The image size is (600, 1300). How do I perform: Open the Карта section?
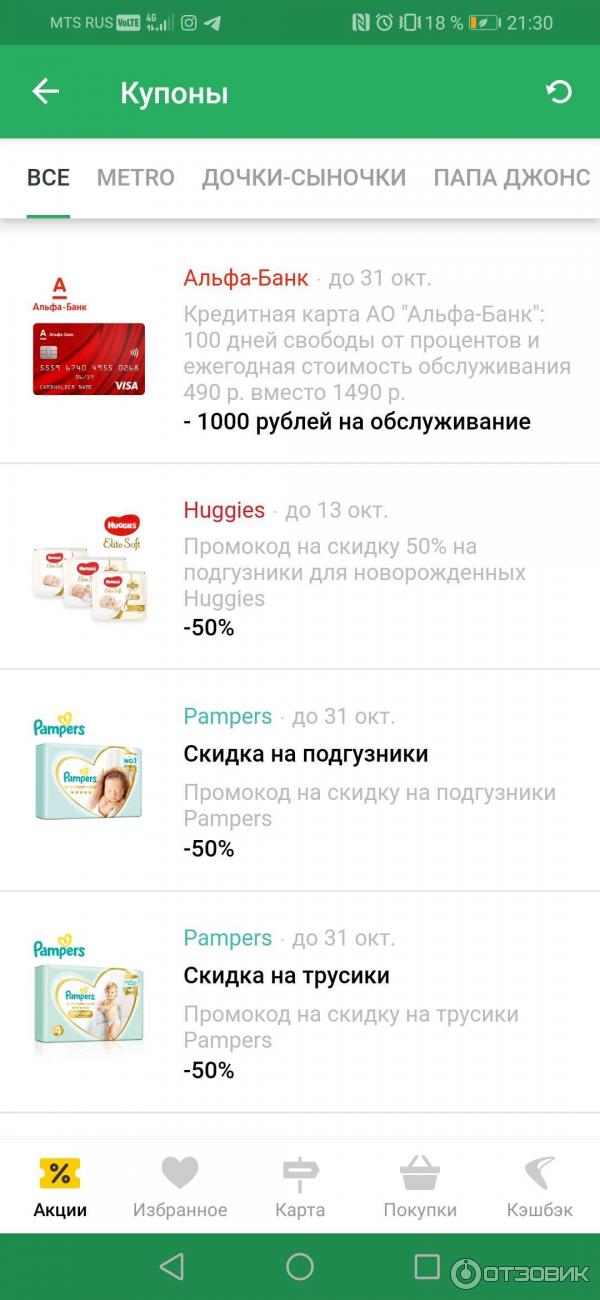point(300,1187)
